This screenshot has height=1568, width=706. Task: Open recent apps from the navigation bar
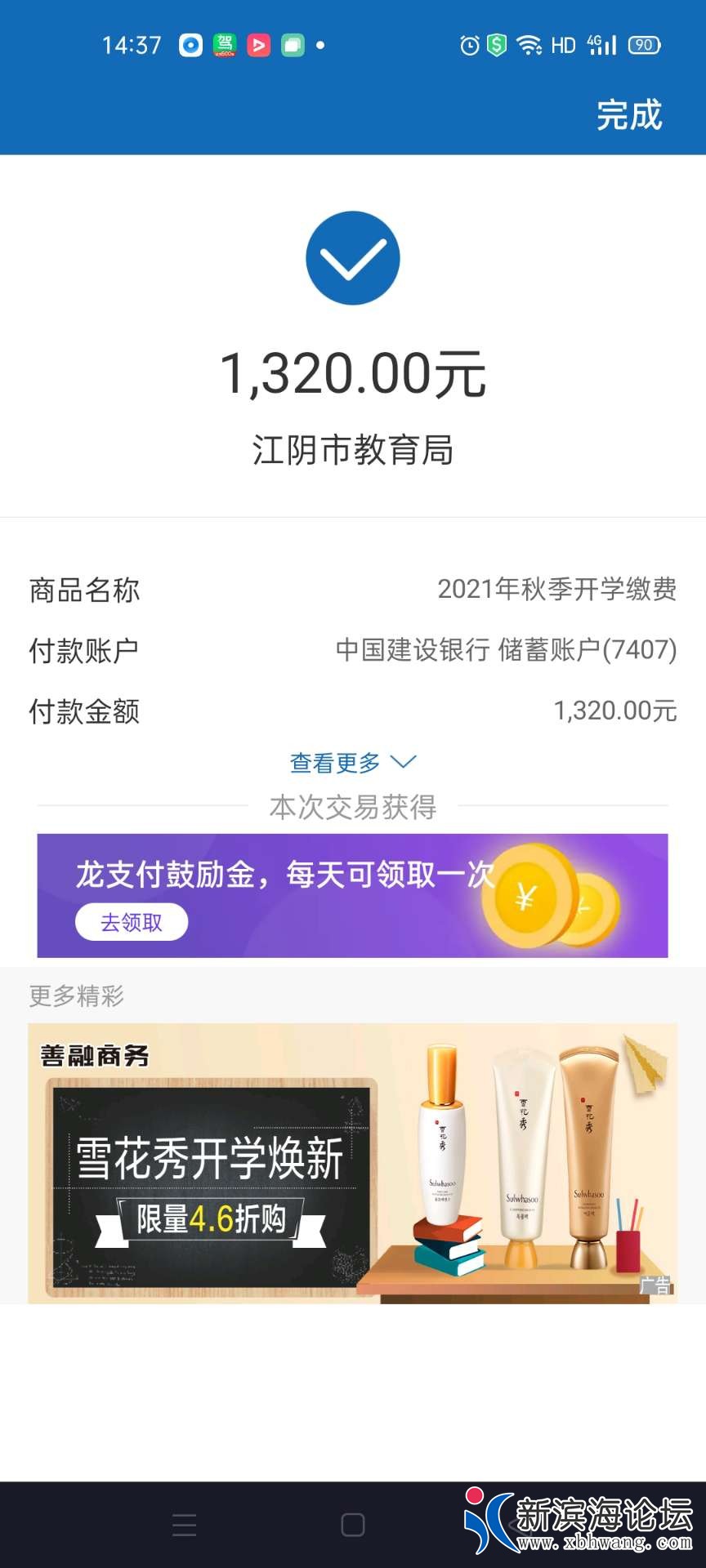(185, 1525)
